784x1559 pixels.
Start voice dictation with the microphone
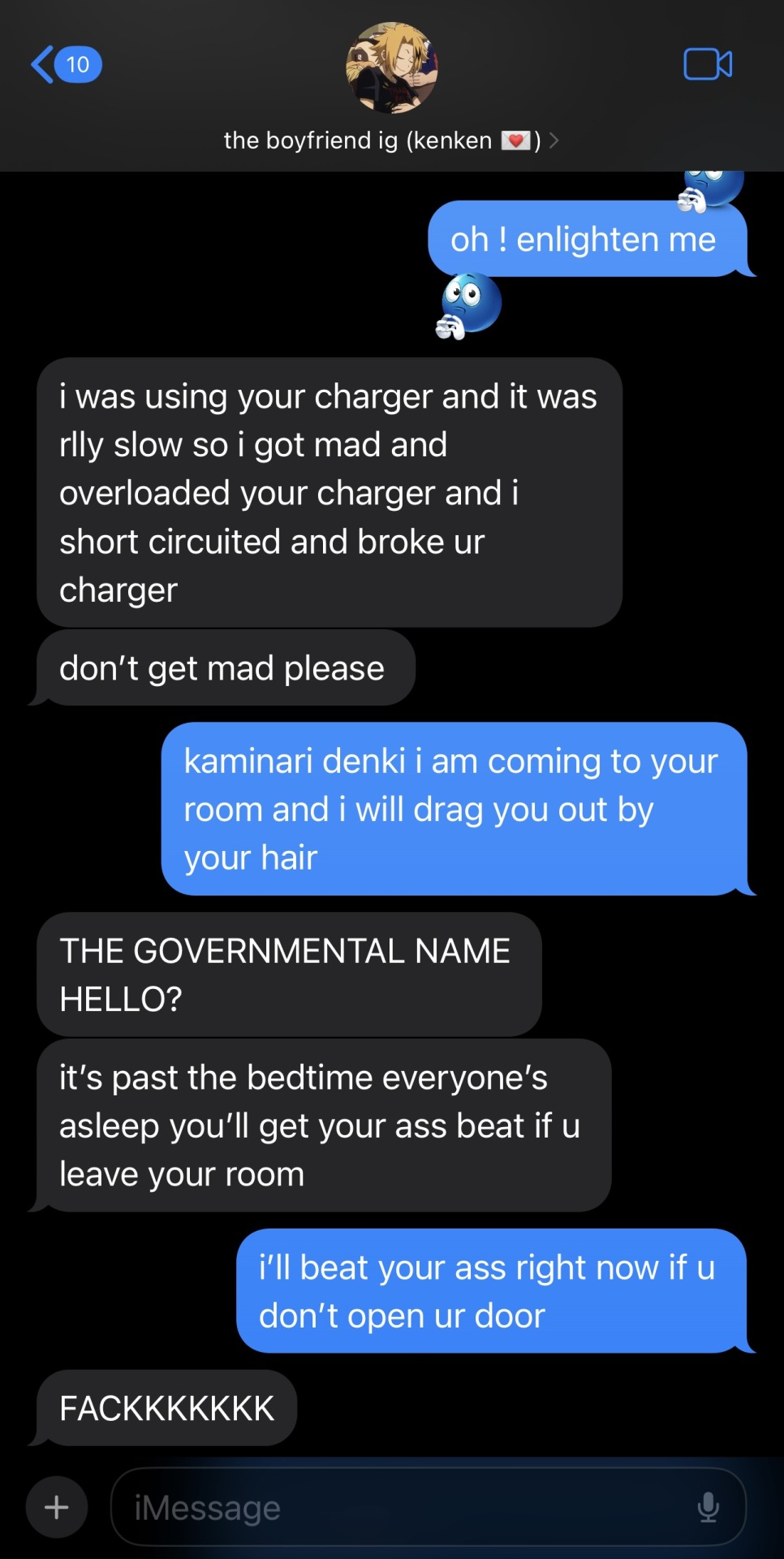(x=708, y=1508)
